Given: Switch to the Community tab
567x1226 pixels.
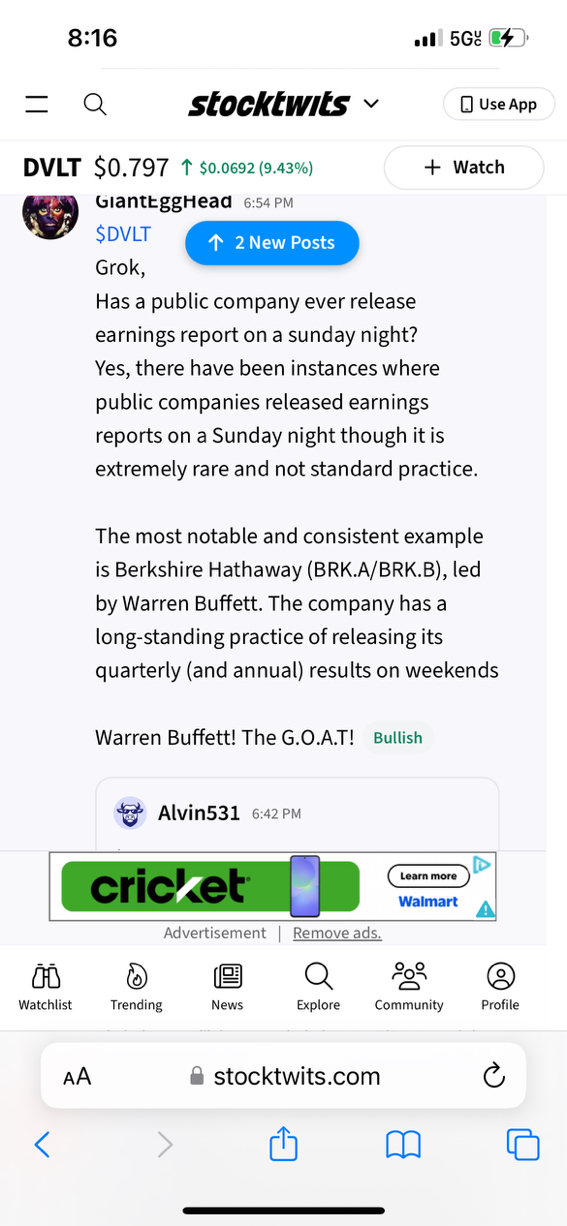Looking at the screenshot, I should (409, 986).
